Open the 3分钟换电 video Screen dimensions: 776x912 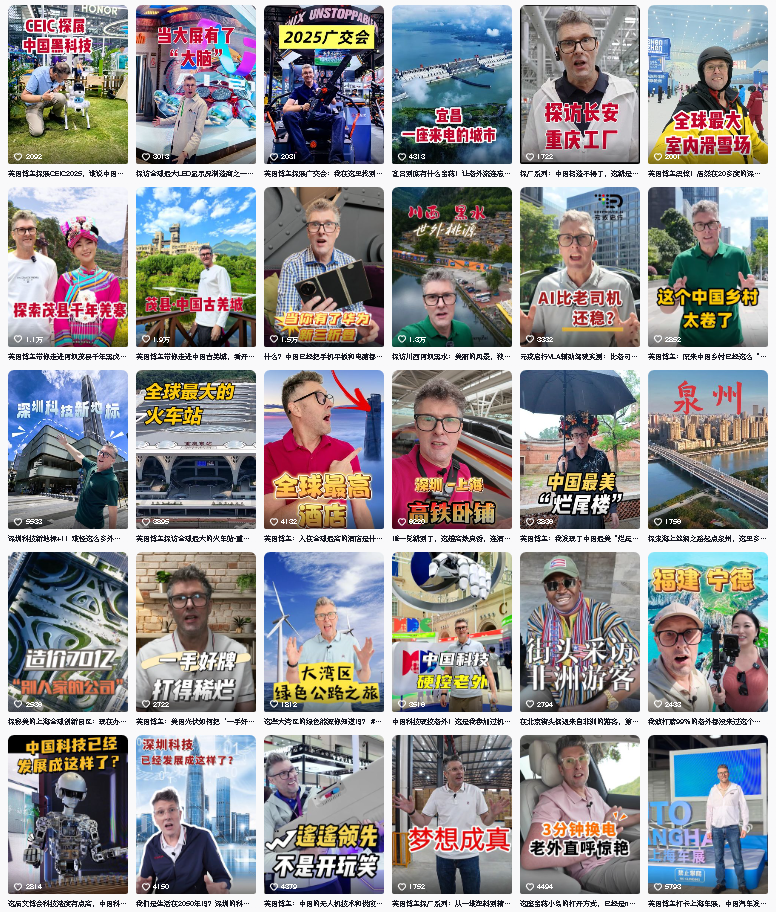coord(579,815)
